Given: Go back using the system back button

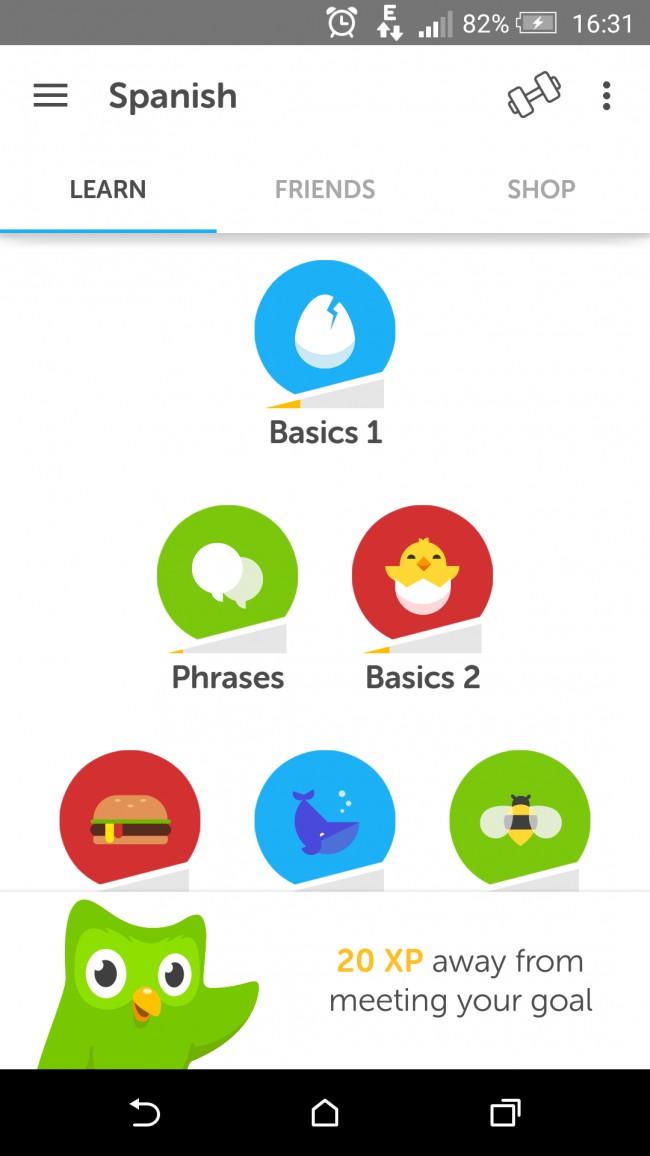Looking at the screenshot, I should coord(145,1112).
